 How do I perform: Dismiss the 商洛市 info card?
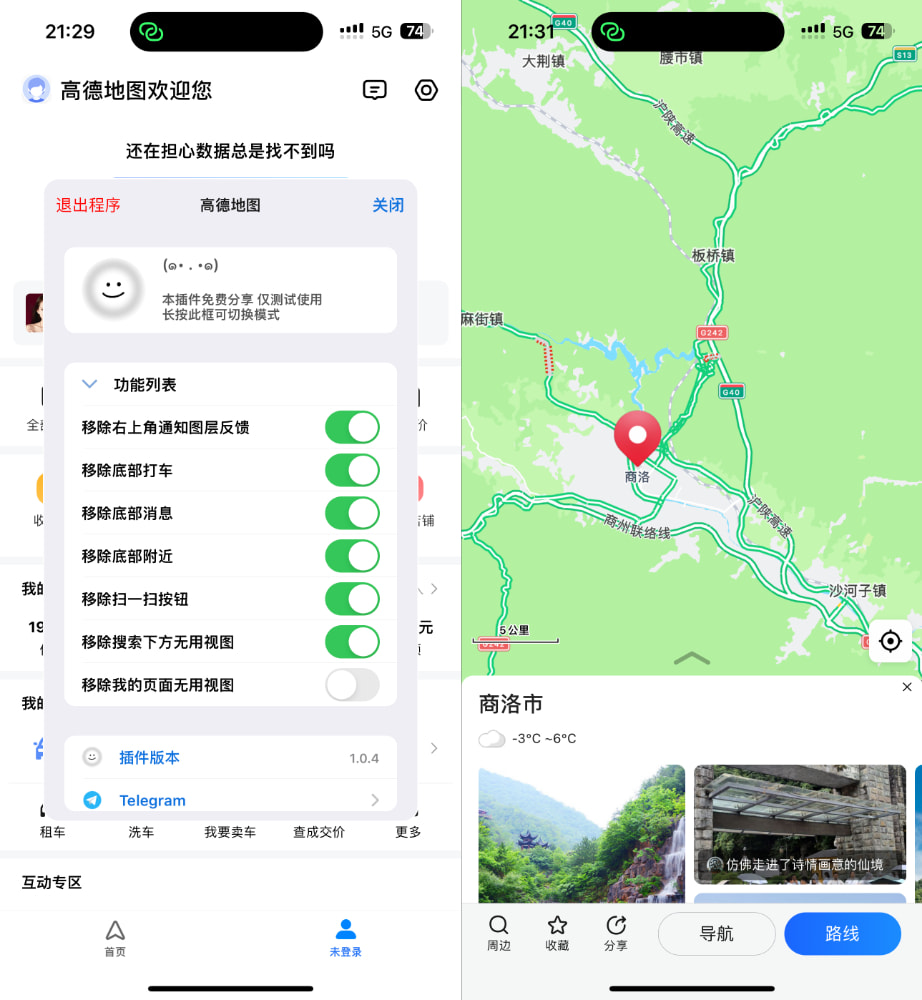point(906,687)
